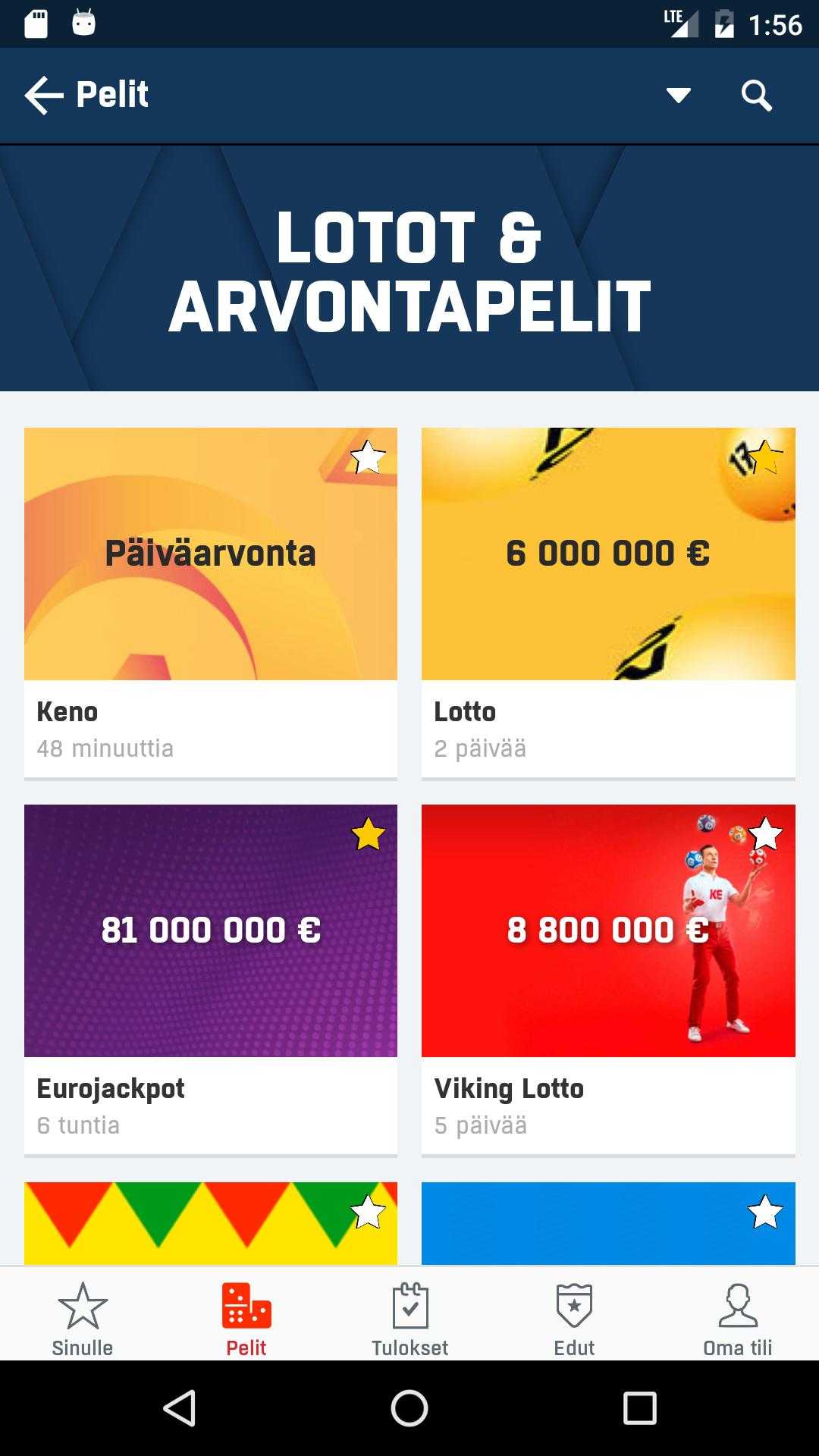Open the search magnifier
This screenshot has height=1456, width=819.
pos(756,96)
